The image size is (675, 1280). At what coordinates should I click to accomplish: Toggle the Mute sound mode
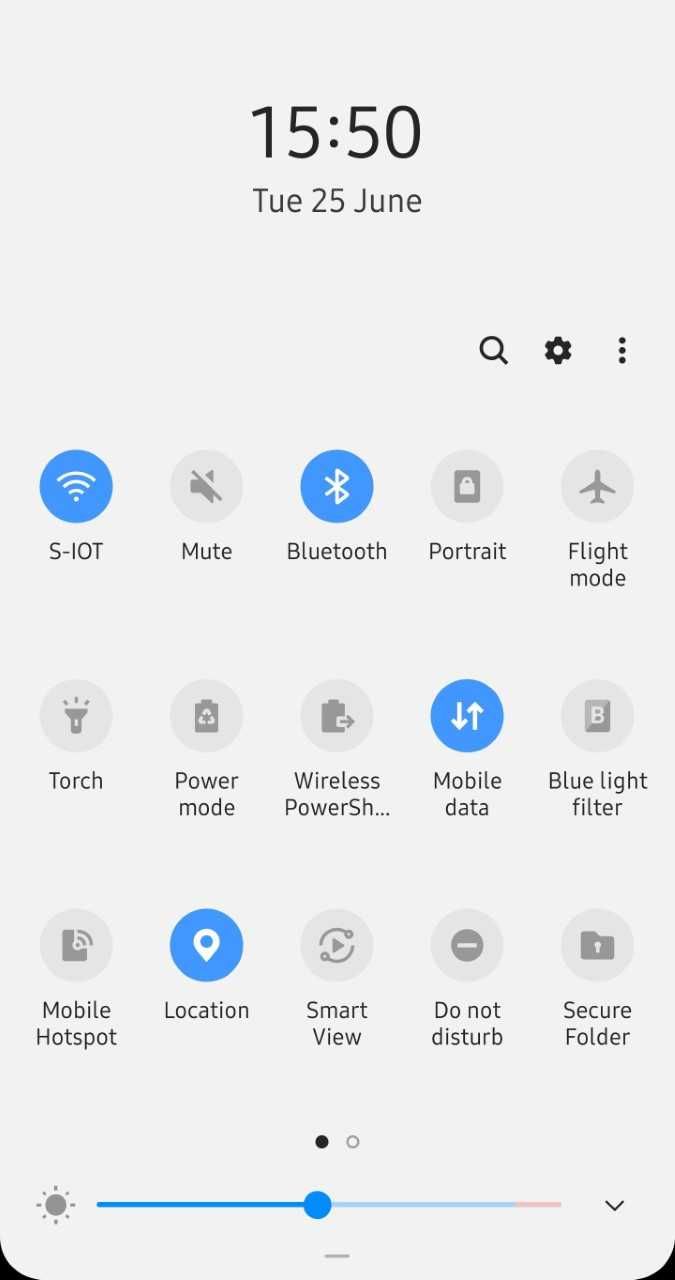(206, 487)
